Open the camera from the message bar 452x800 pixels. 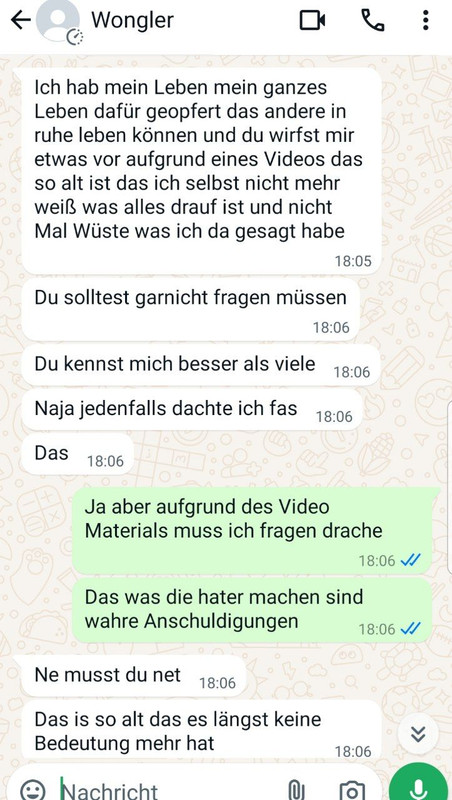coord(352,791)
